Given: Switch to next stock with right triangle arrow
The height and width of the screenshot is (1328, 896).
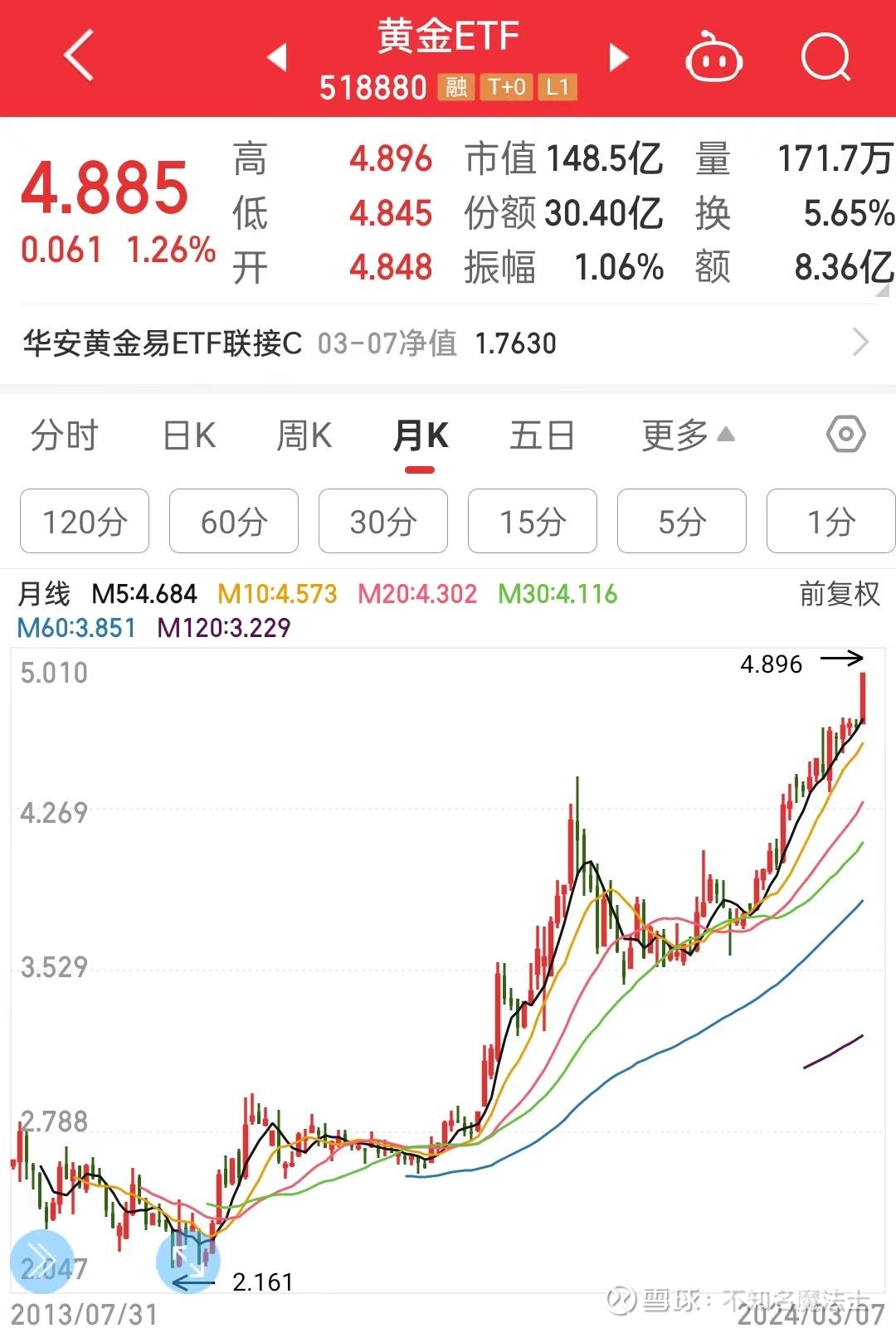Looking at the screenshot, I should [618, 58].
